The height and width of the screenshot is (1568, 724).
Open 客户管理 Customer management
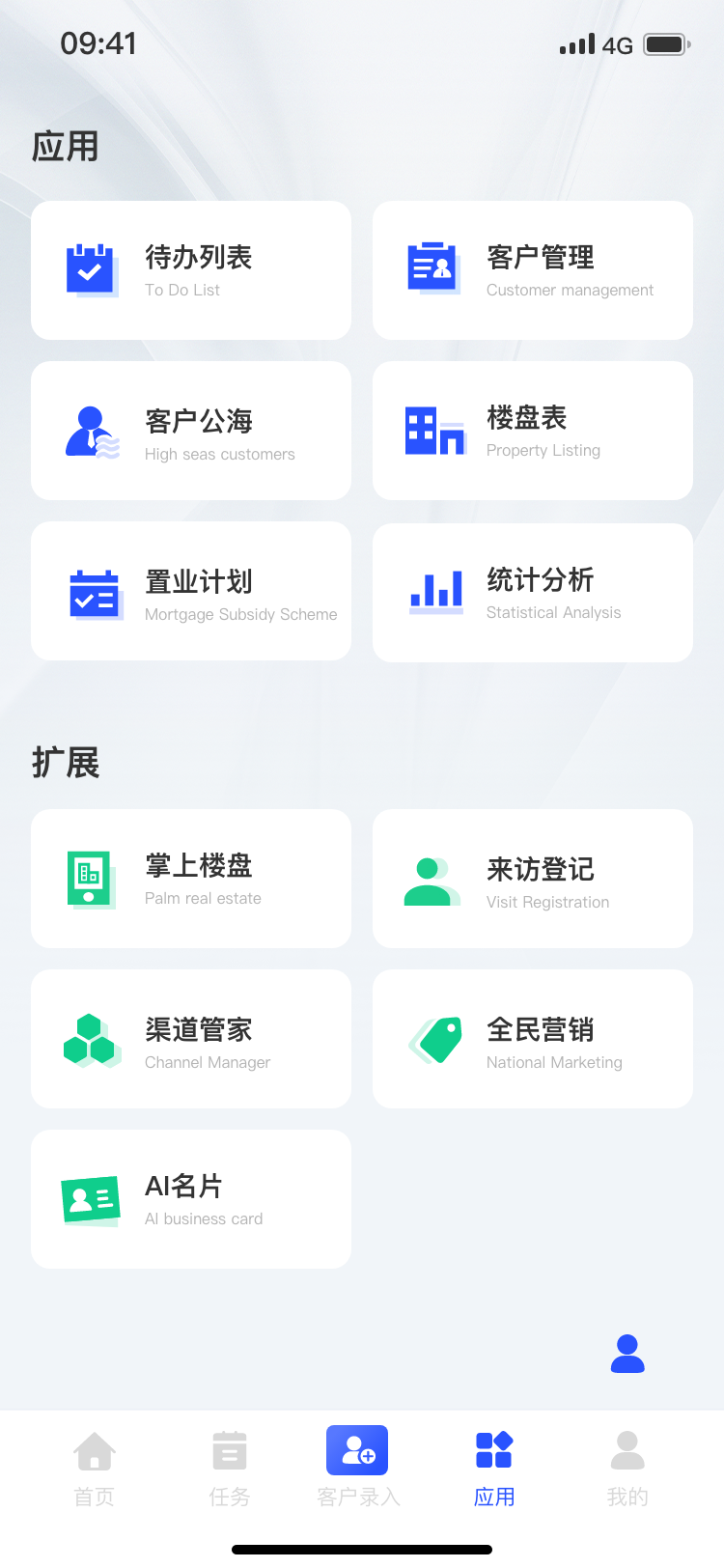[x=533, y=270]
